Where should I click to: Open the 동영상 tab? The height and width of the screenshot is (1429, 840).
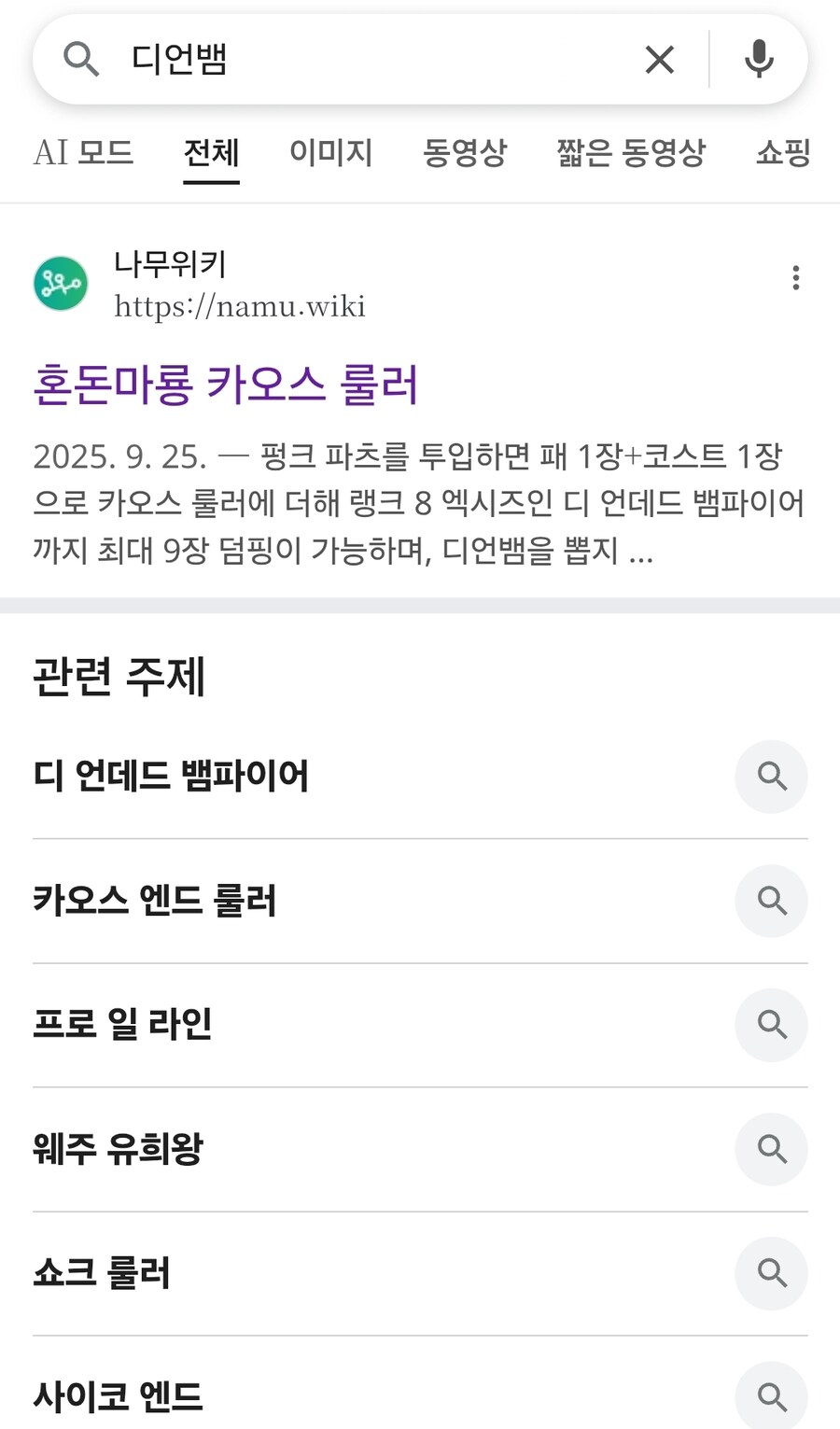pyautogui.click(x=464, y=152)
